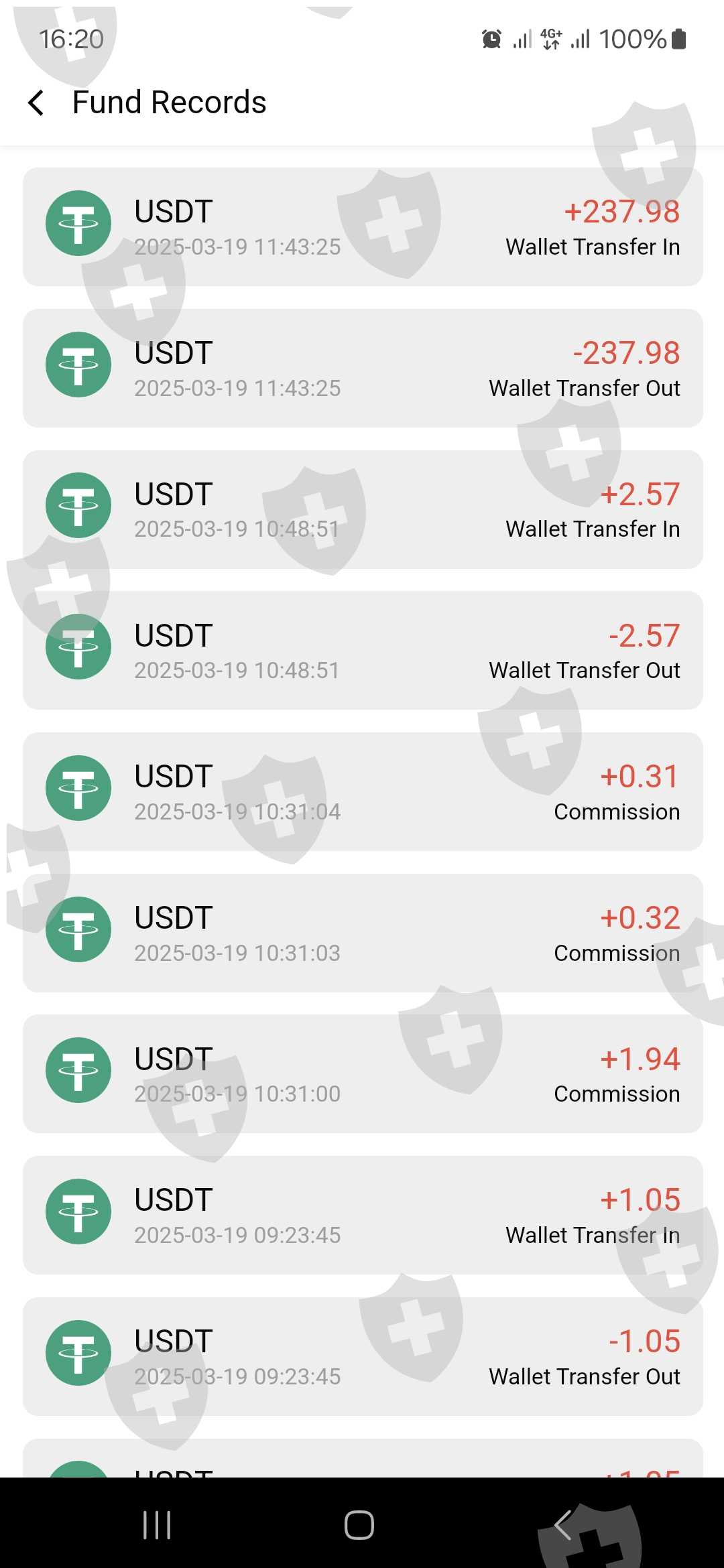The width and height of the screenshot is (724, 1568).
Task: Show details of the +1.94 Commission record
Action: coord(362,1073)
